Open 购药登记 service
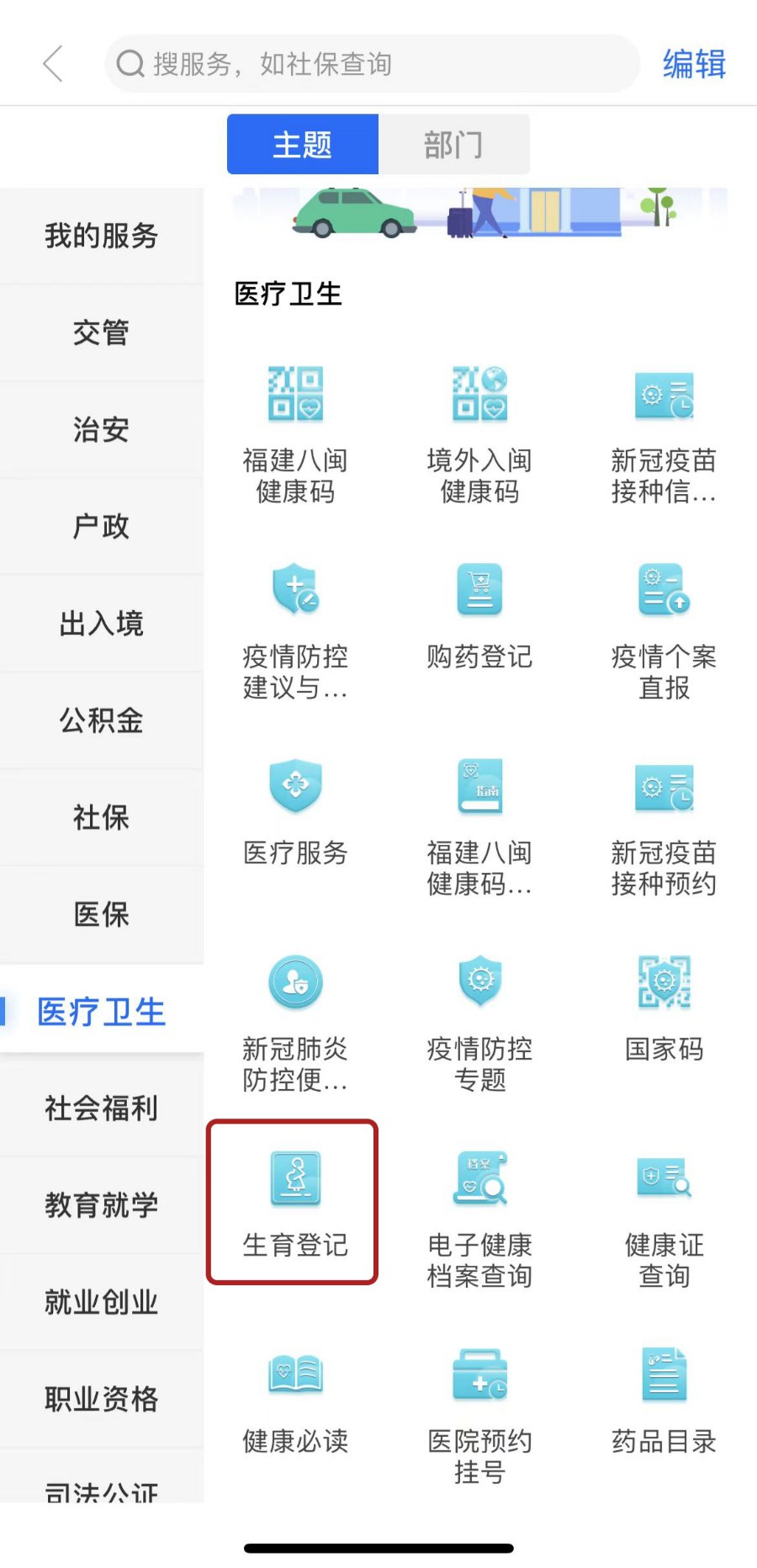 [479, 619]
